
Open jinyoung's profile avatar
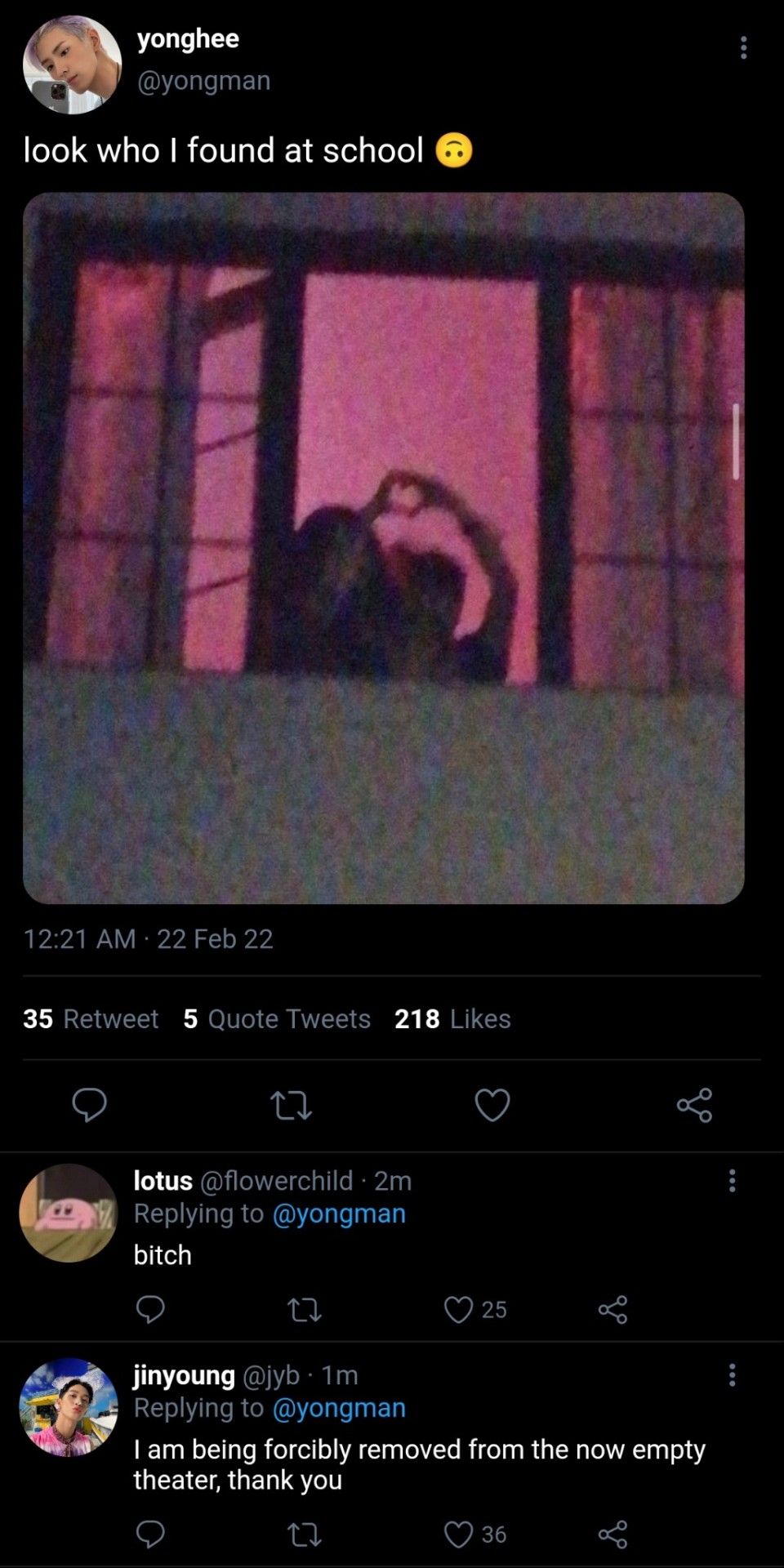(69, 1407)
